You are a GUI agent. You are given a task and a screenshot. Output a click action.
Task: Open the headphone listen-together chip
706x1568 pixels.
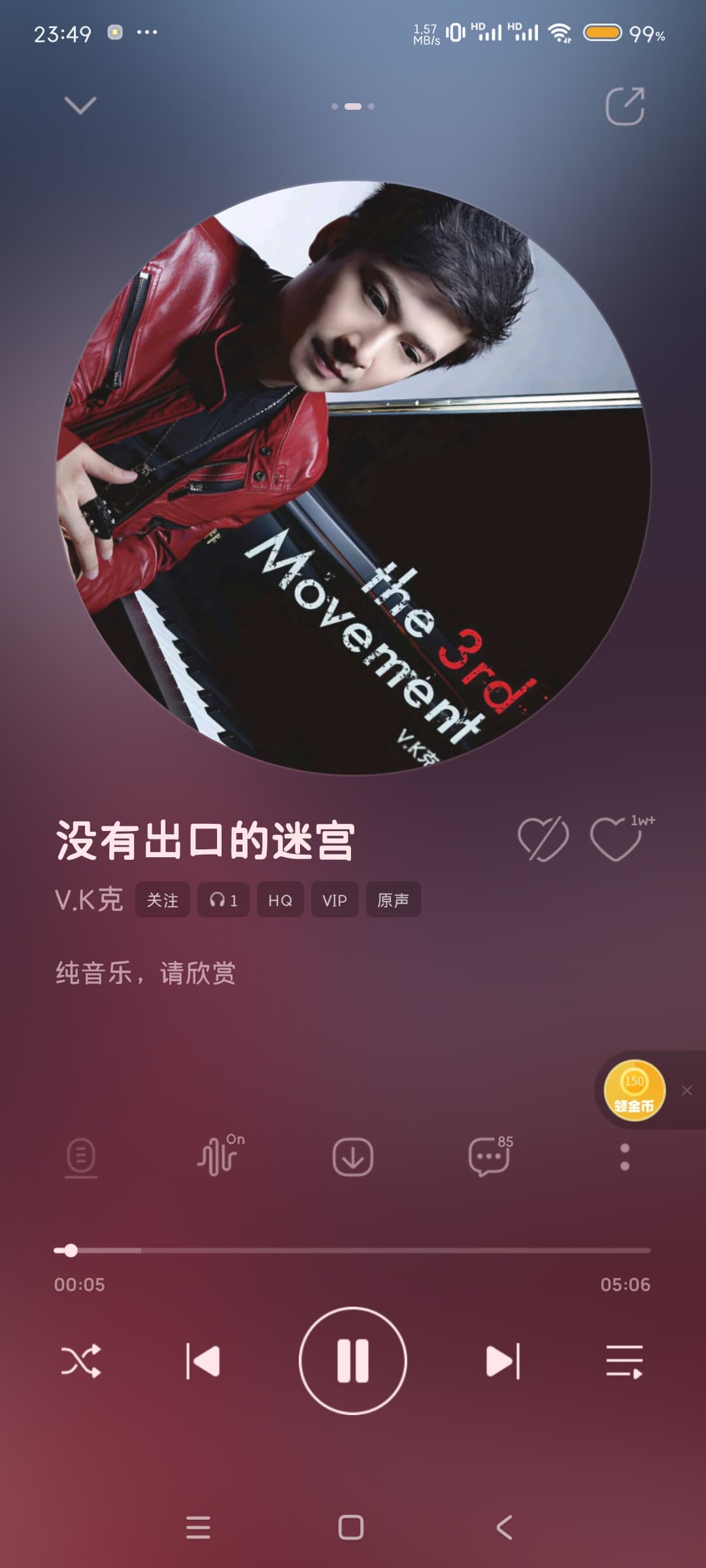(x=223, y=900)
